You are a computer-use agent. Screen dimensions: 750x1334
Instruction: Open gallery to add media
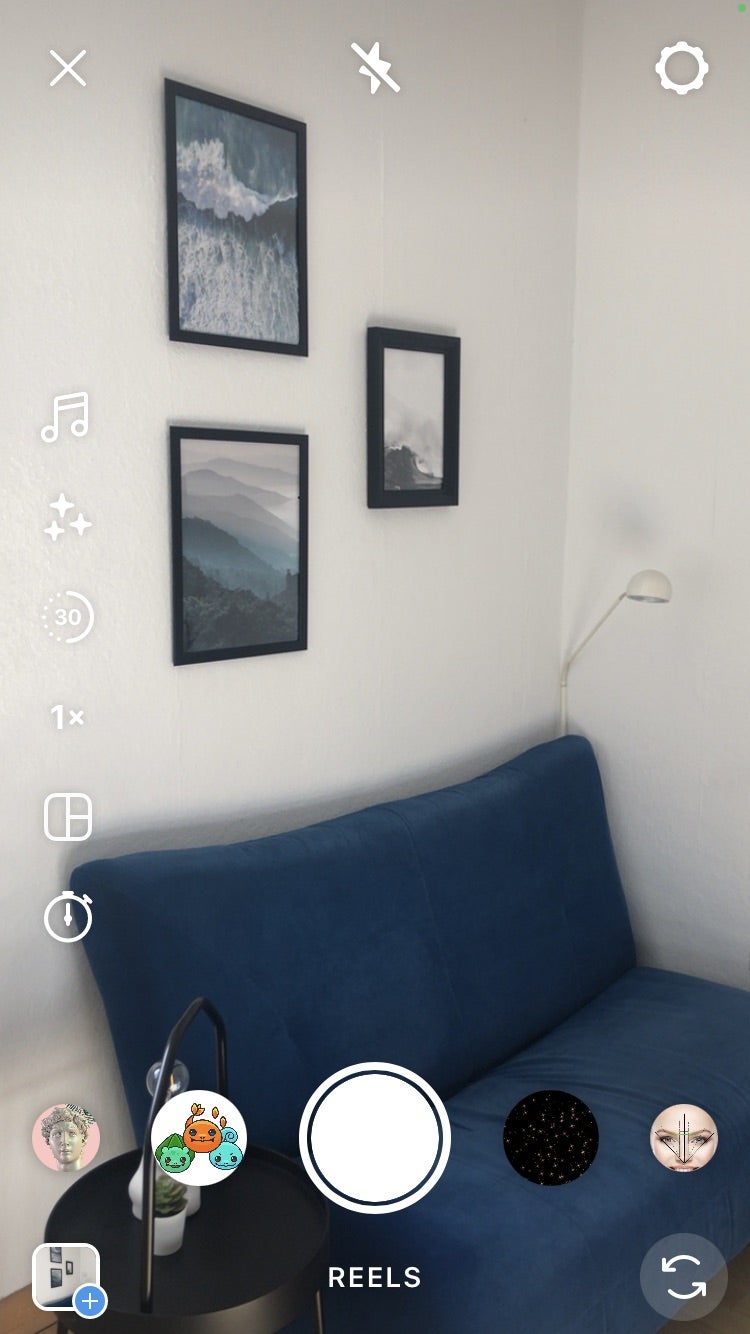67,1277
